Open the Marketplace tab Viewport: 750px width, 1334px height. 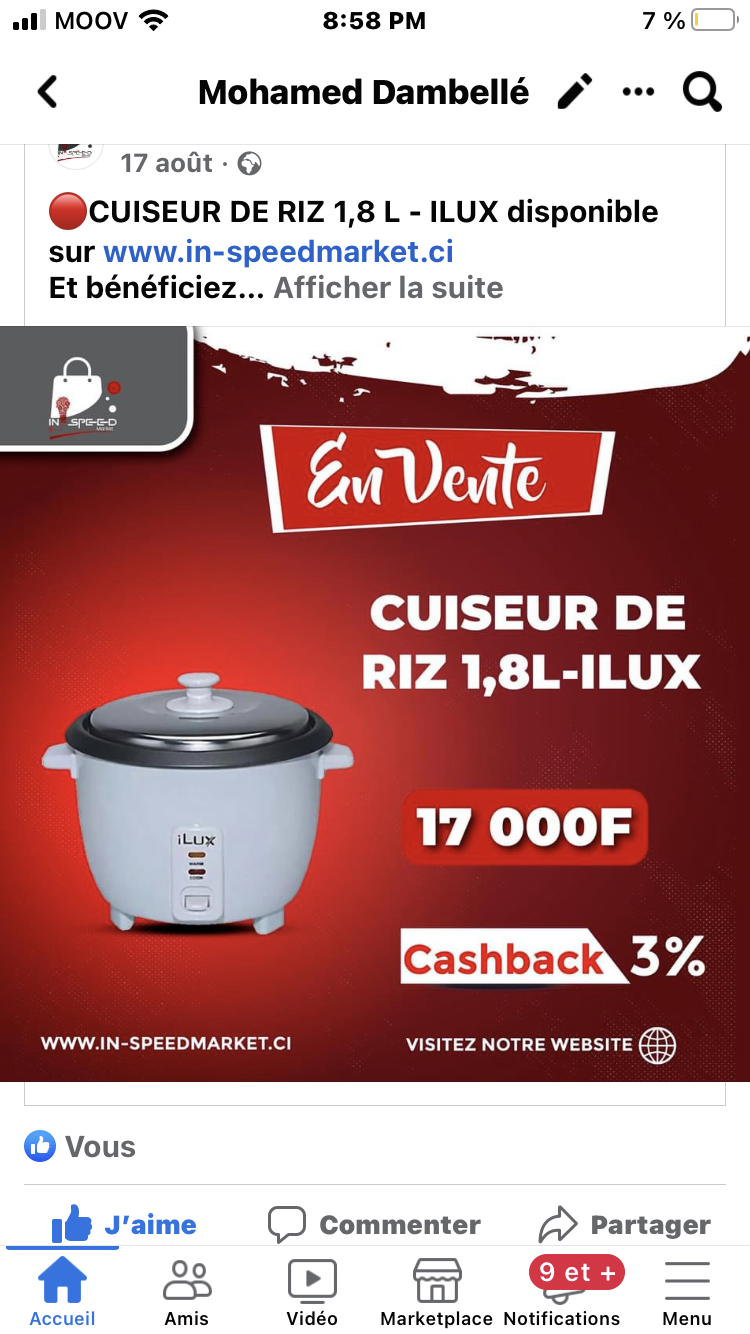click(437, 1292)
